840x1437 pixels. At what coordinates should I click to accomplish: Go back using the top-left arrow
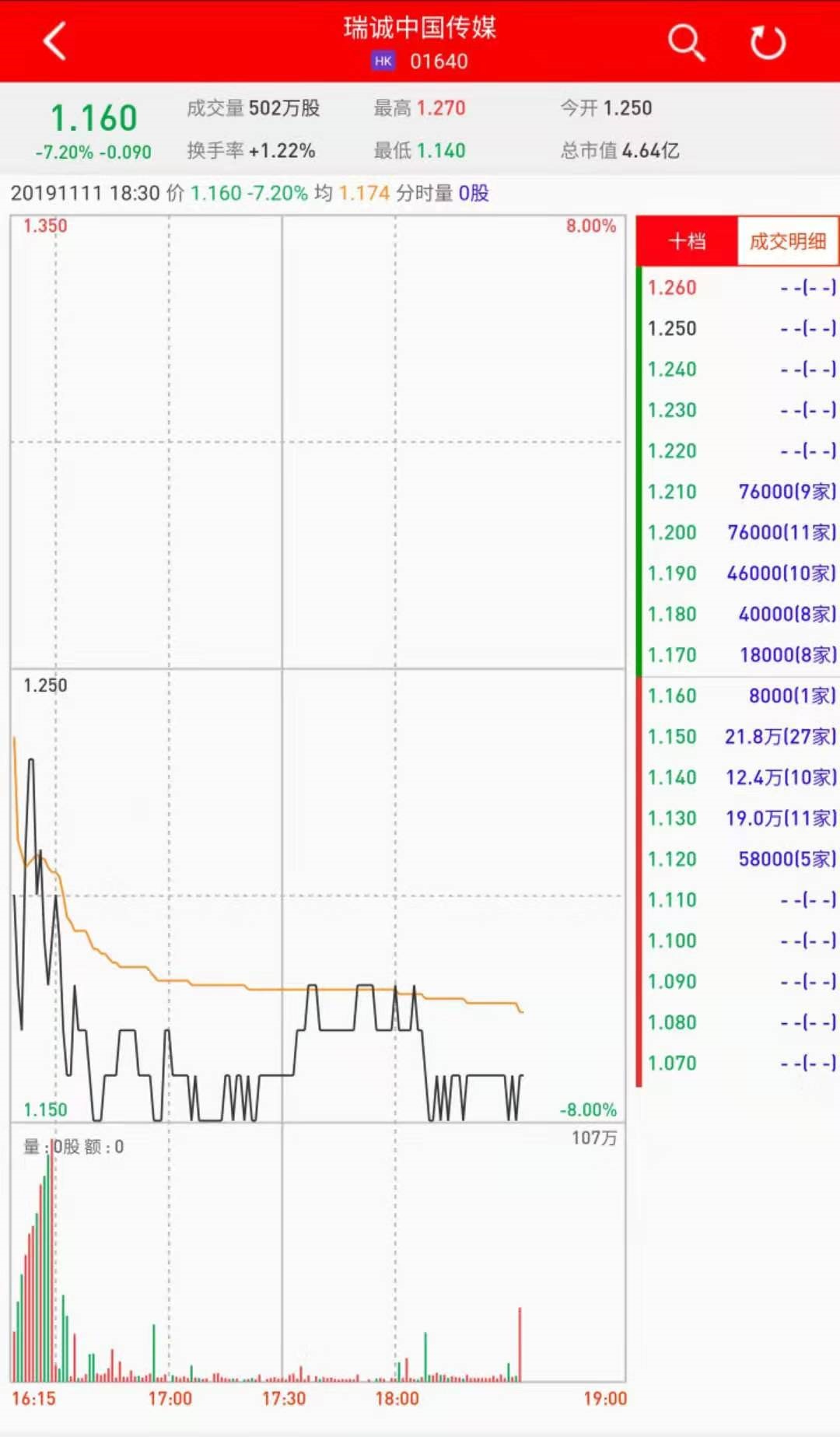pyautogui.click(x=54, y=41)
